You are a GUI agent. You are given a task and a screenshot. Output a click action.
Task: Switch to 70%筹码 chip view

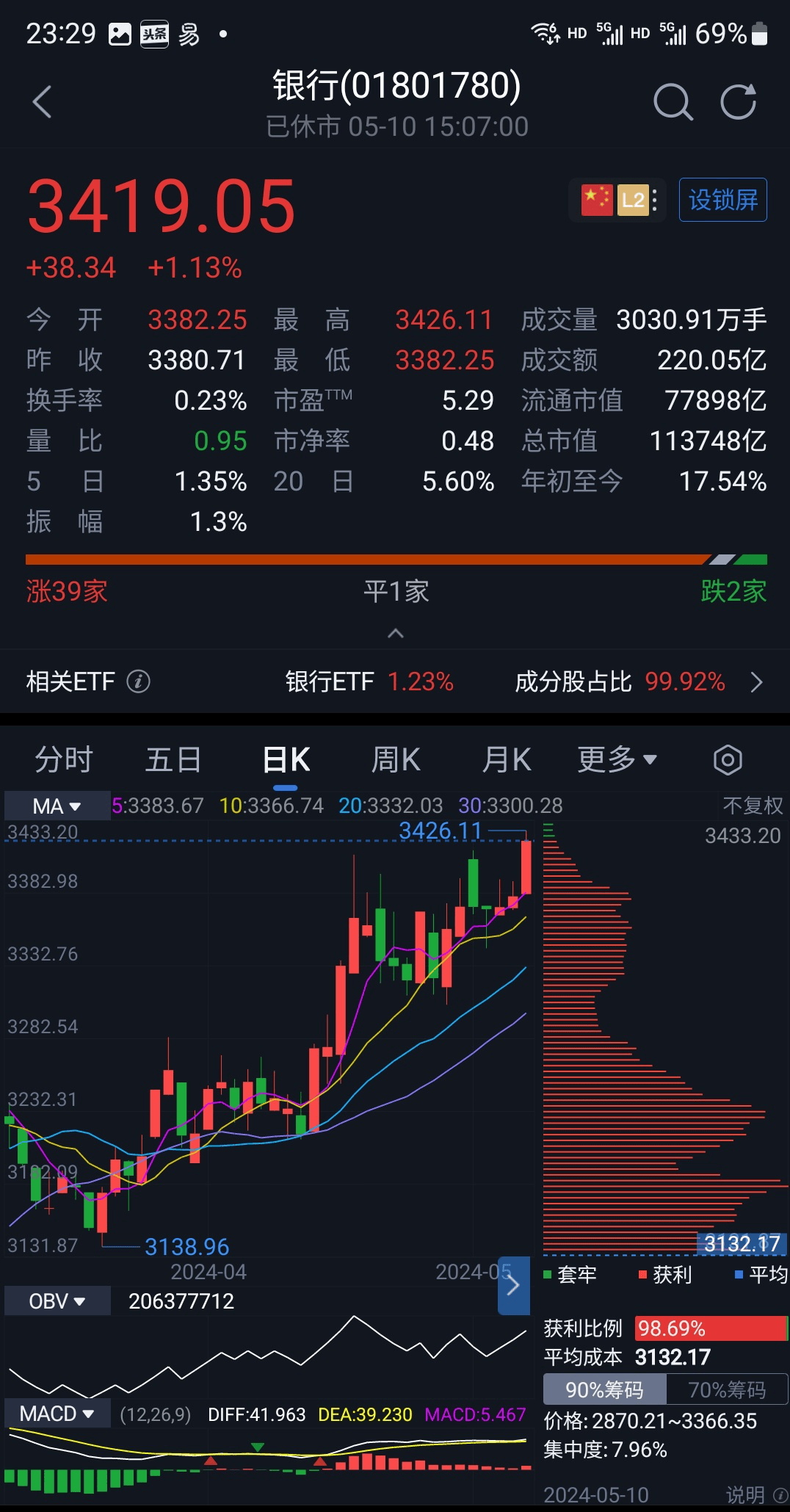727,1389
